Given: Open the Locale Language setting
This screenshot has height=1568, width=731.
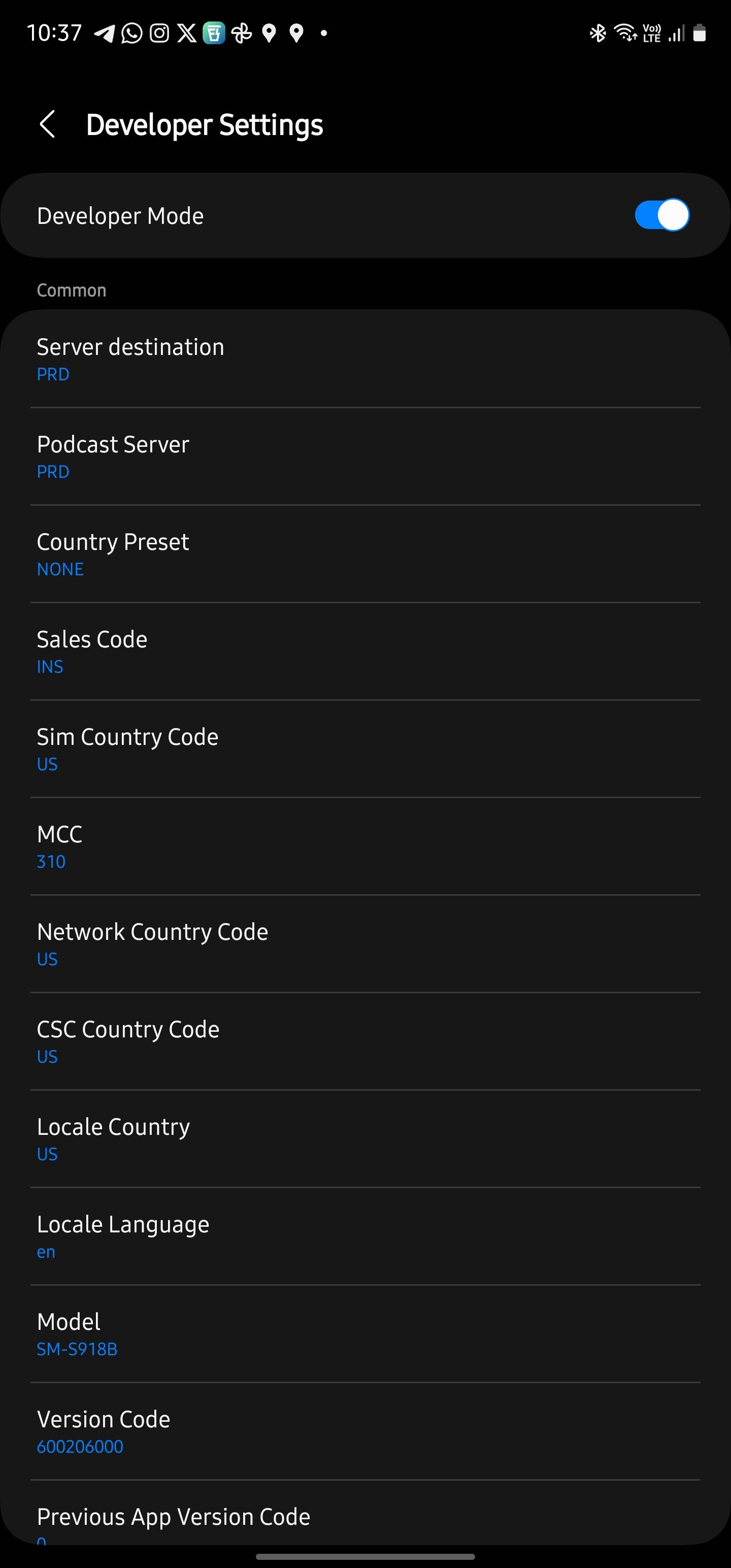Looking at the screenshot, I should tap(365, 1235).
